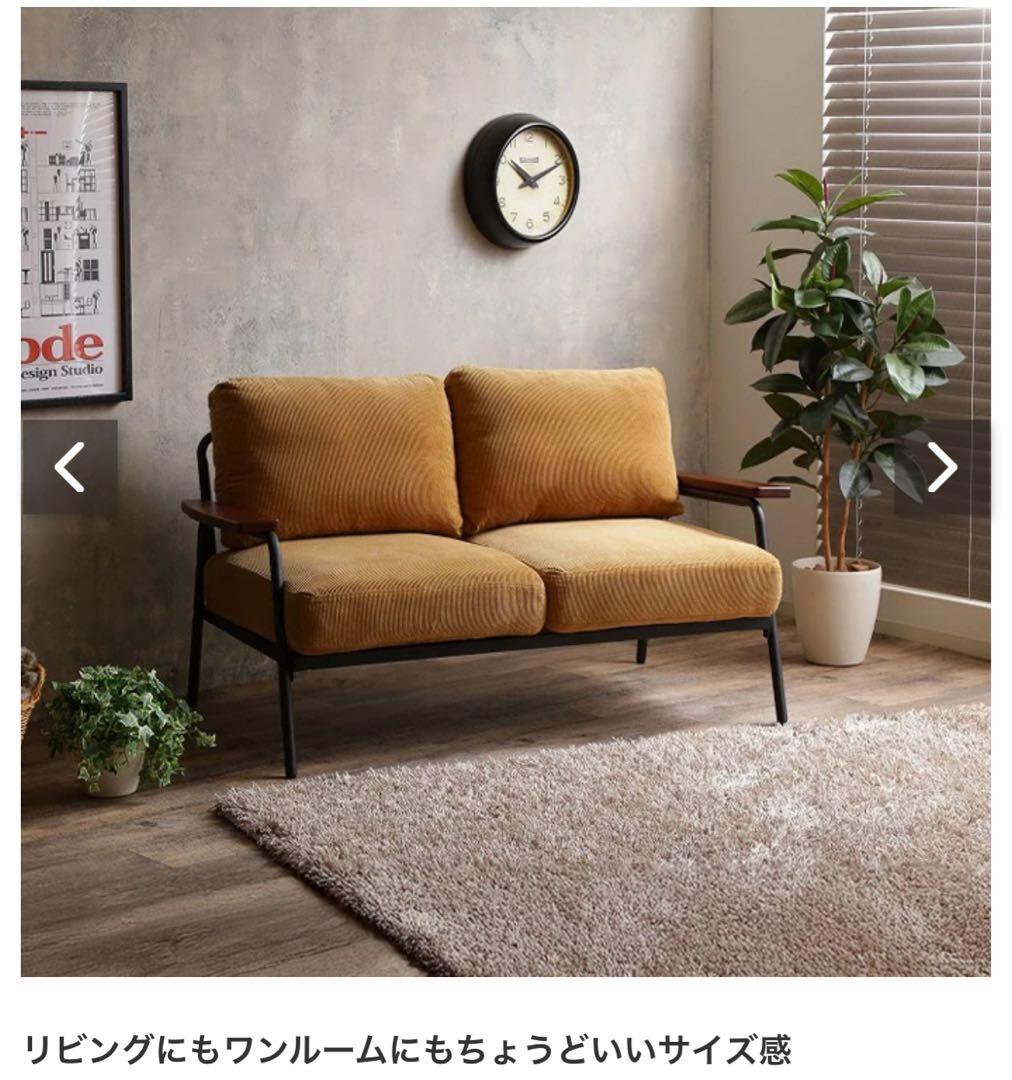
Task: Go to the previous product image
Action: [69, 467]
